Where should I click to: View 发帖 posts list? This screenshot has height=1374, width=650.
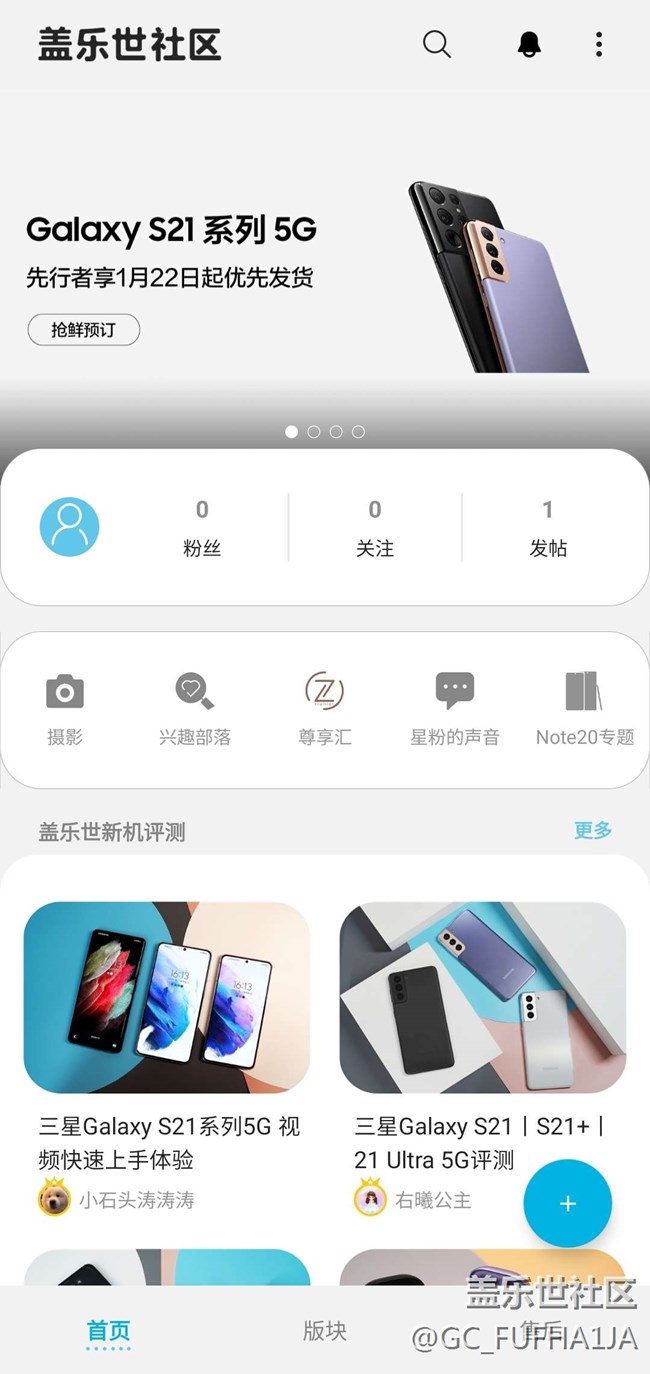click(548, 528)
